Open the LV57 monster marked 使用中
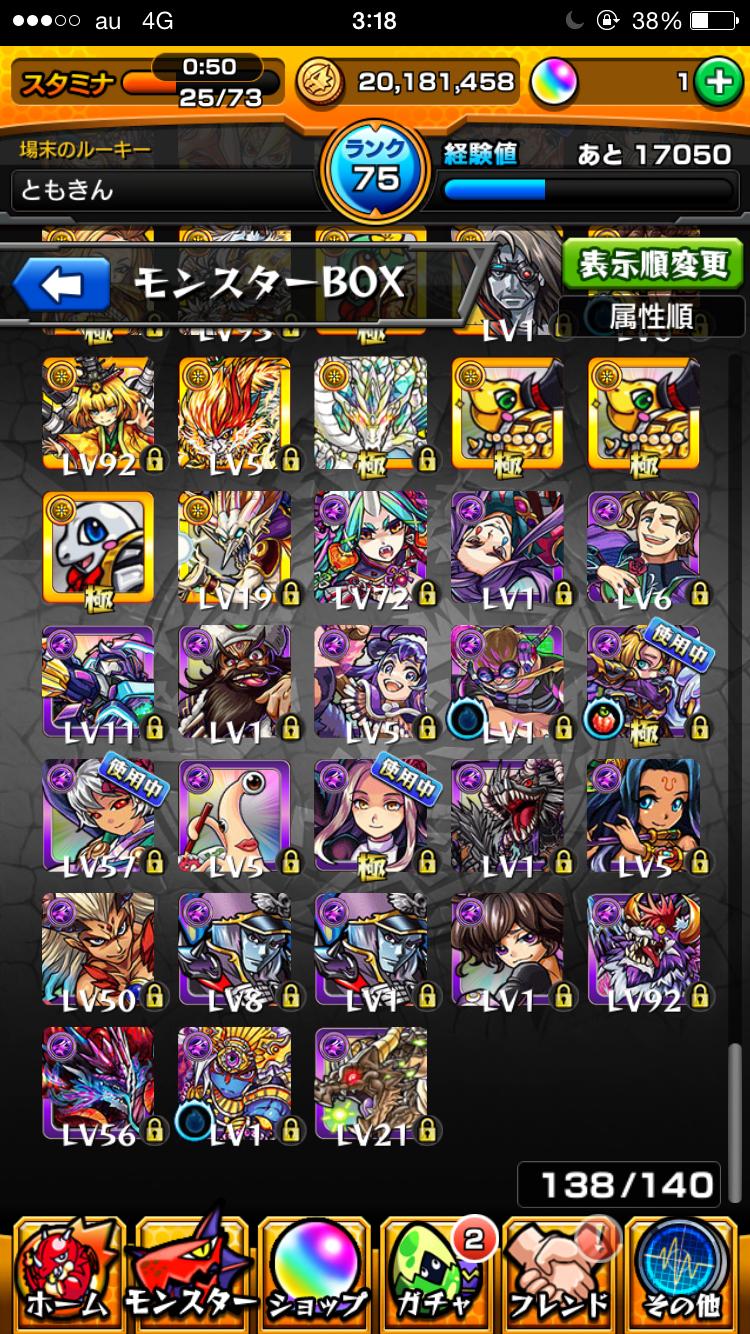 (98, 816)
